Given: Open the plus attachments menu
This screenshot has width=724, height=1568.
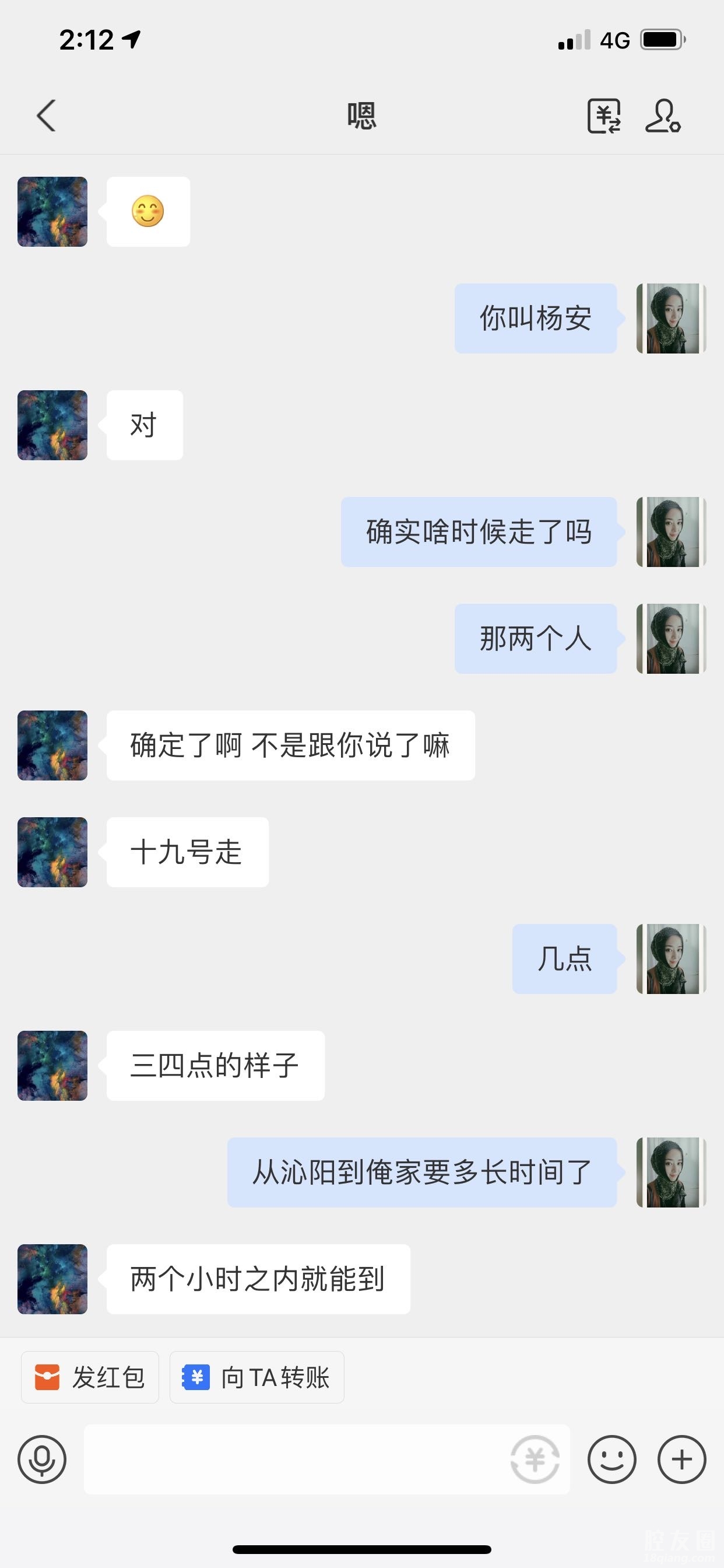Looking at the screenshot, I should pyautogui.click(x=681, y=1459).
